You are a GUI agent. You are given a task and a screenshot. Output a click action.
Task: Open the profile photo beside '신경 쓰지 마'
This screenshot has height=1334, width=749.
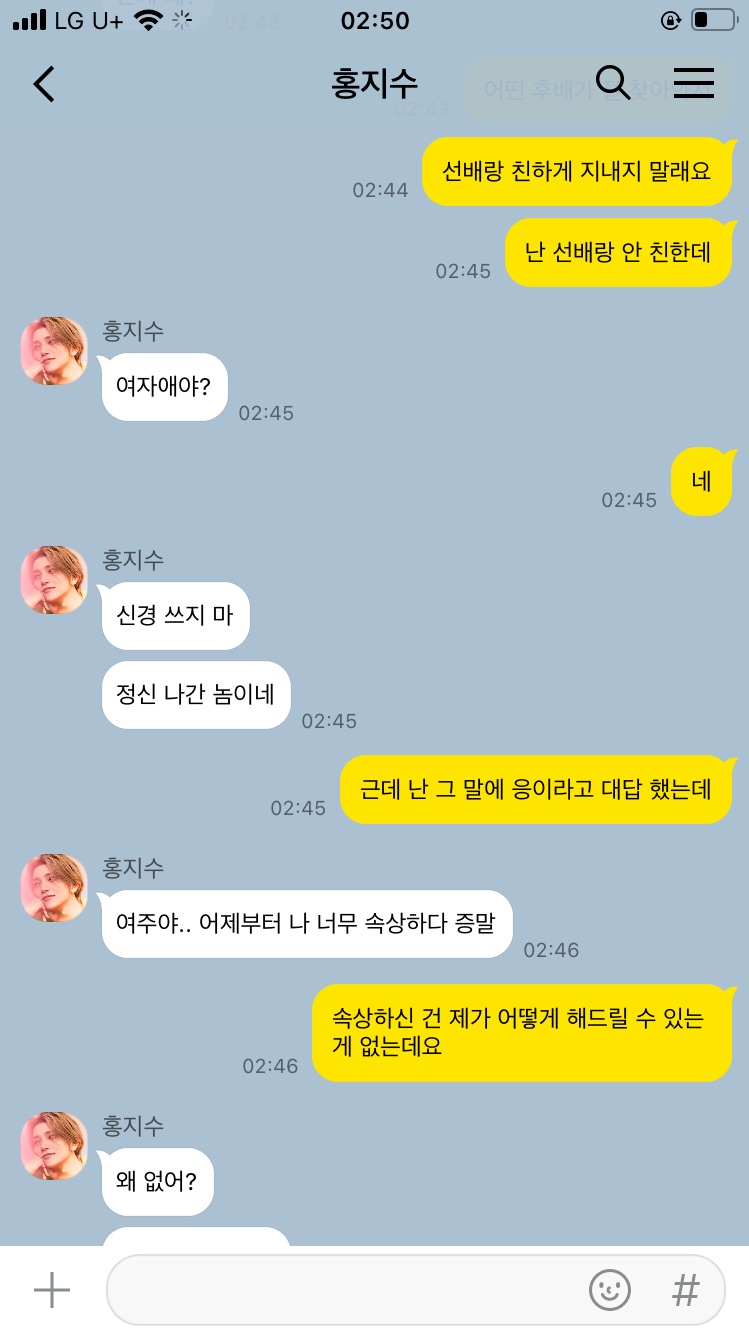[x=53, y=580]
